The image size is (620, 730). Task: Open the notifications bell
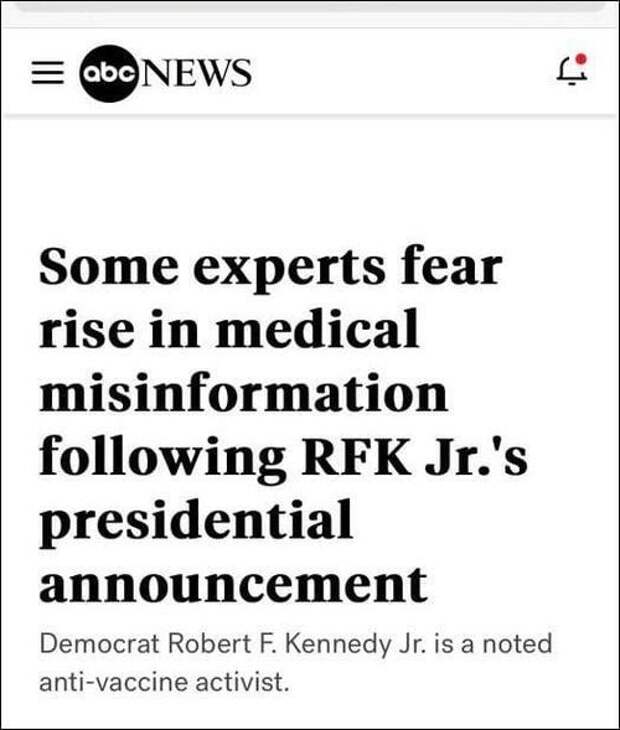pyautogui.click(x=571, y=70)
